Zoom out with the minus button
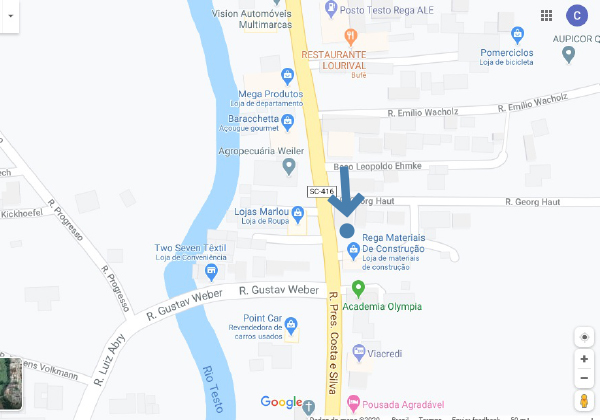The width and height of the screenshot is (600, 420). point(584,378)
